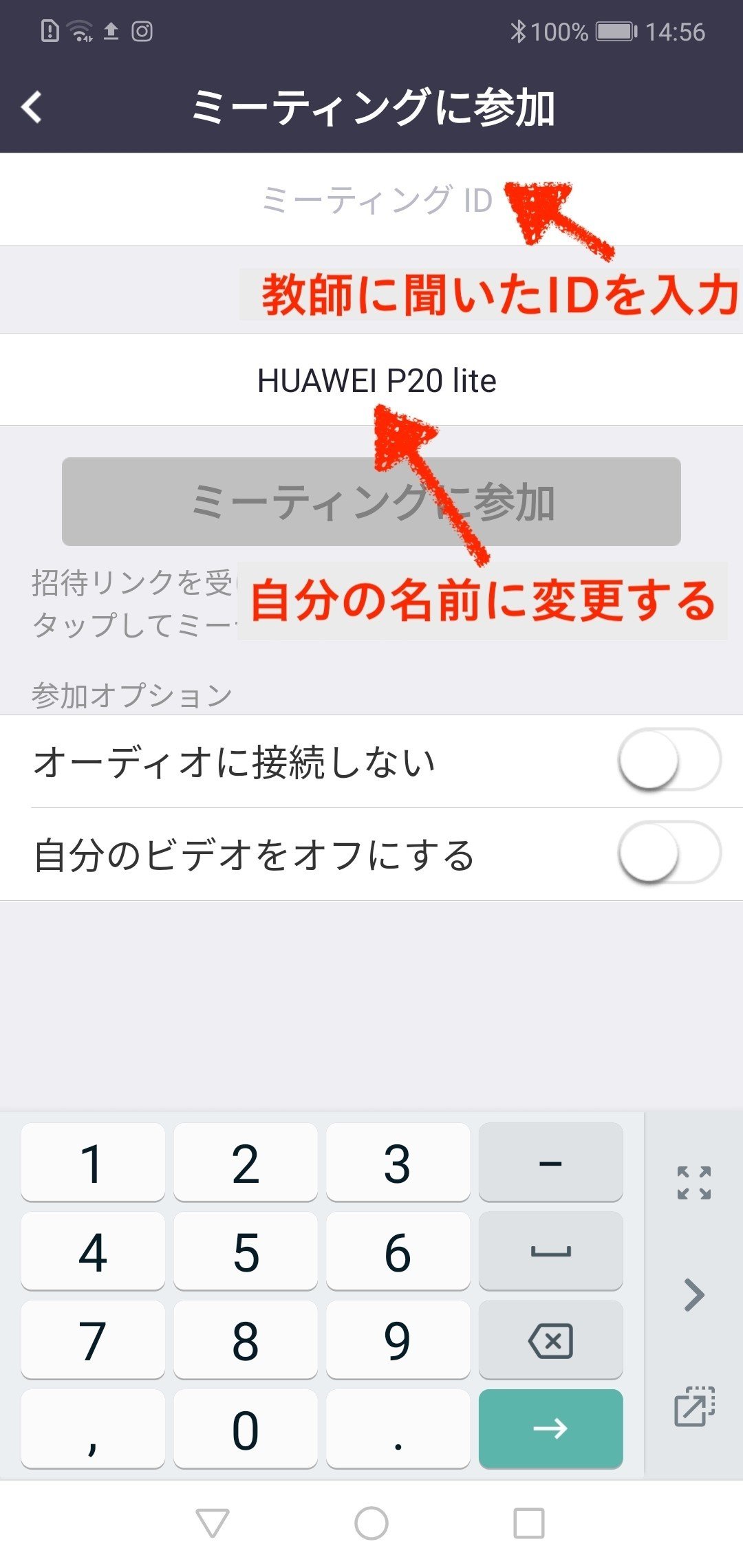The width and height of the screenshot is (743, 1568).
Task: Tap the right chevron key on the keypad
Action: (693, 1295)
